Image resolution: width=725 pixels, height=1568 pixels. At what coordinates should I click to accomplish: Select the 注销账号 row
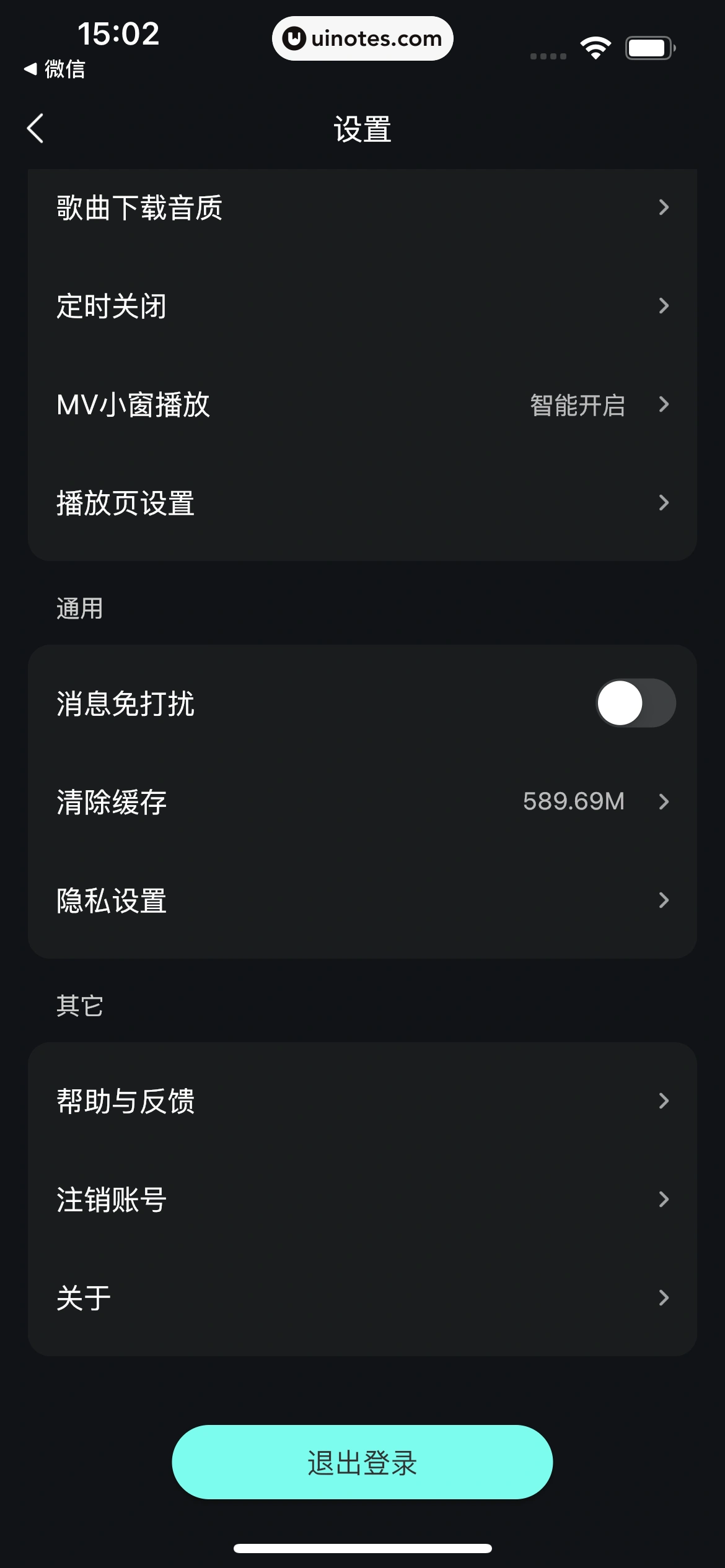point(362,1199)
